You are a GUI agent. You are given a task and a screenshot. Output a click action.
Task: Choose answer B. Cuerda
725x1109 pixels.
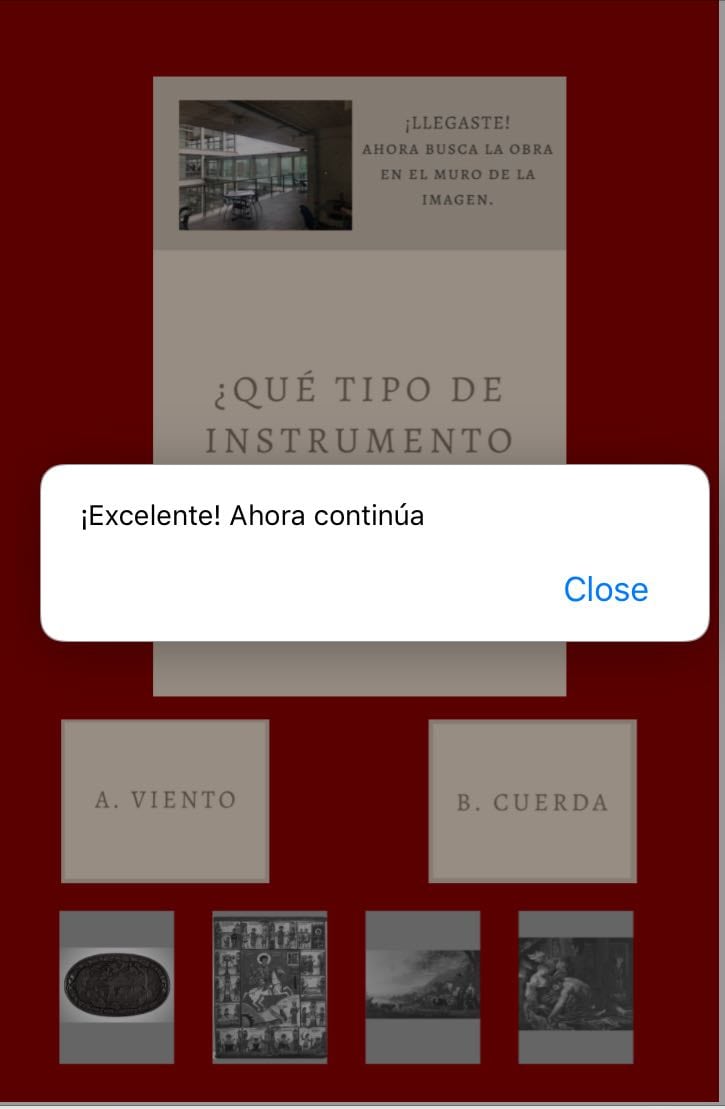pyautogui.click(x=532, y=802)
